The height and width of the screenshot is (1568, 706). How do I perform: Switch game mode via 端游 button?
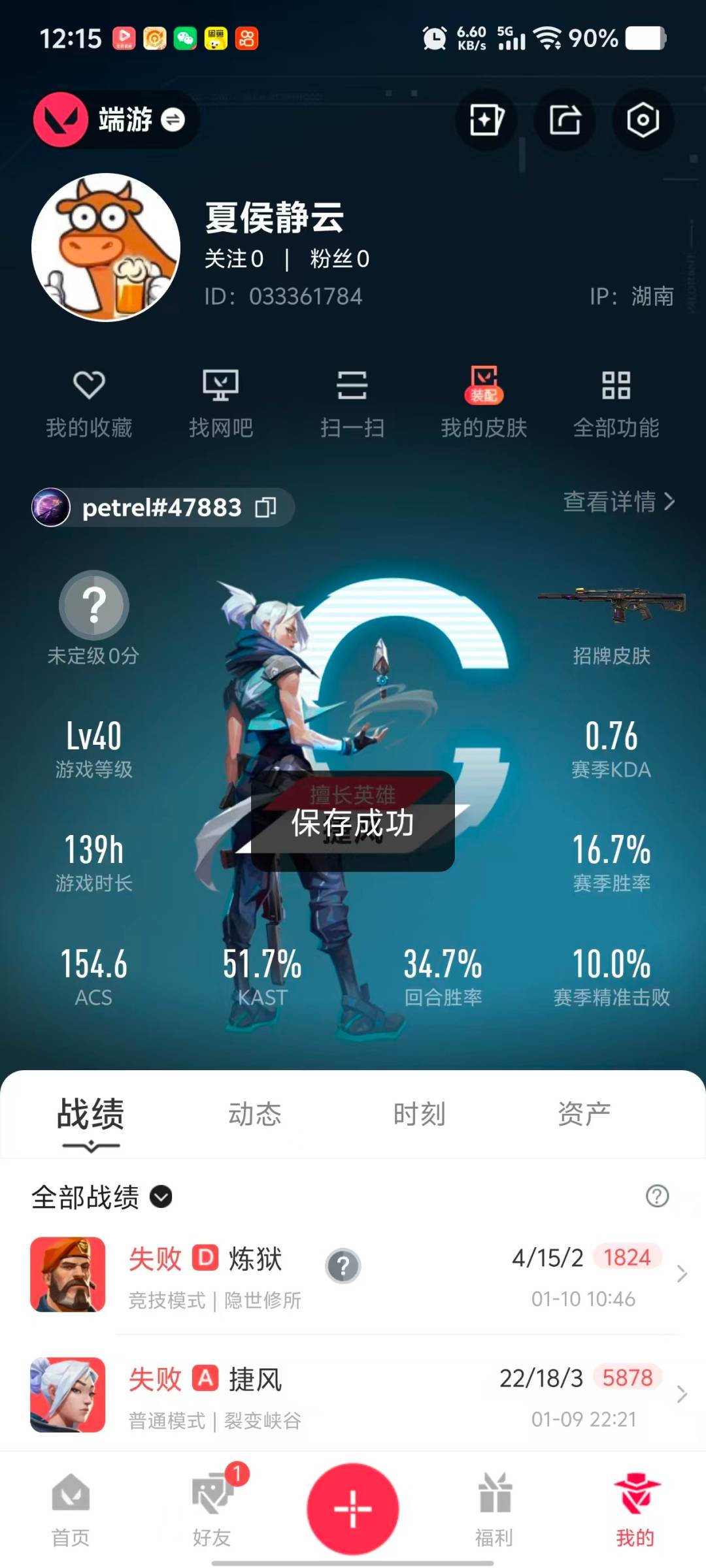(116, 120)
